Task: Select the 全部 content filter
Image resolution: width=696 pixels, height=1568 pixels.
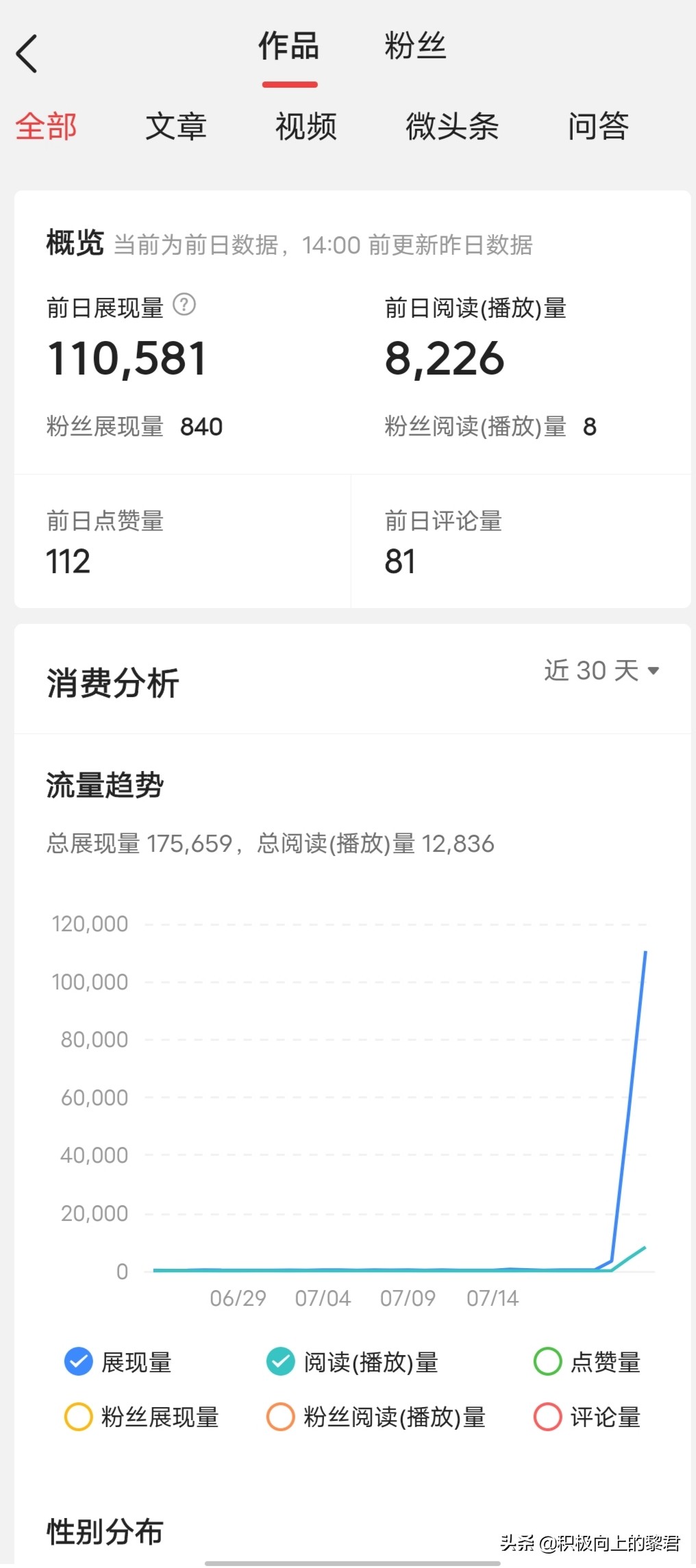Action: pyautogui.click(x=46, y=127)
